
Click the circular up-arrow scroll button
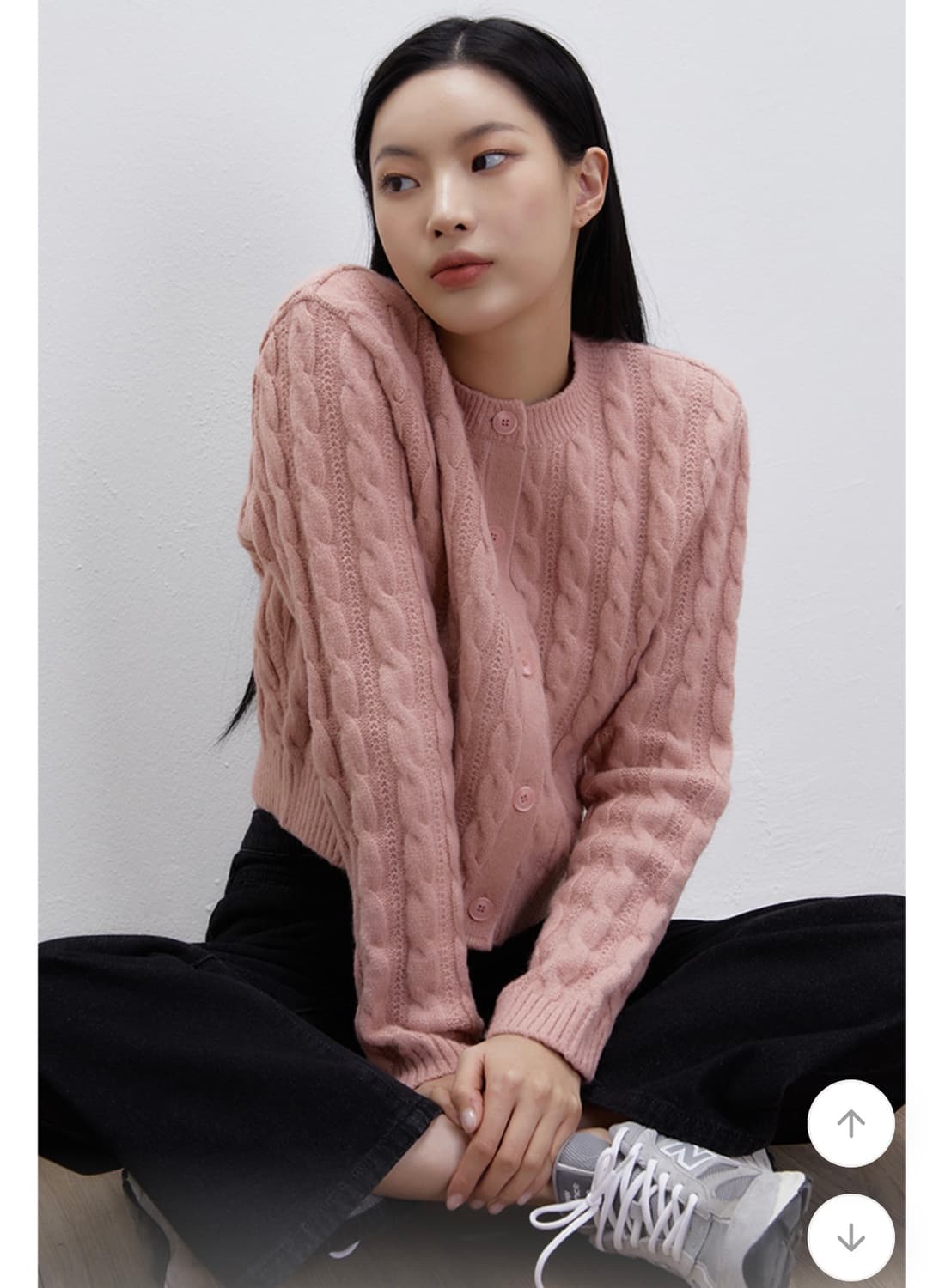click(x=851, y=1123)
